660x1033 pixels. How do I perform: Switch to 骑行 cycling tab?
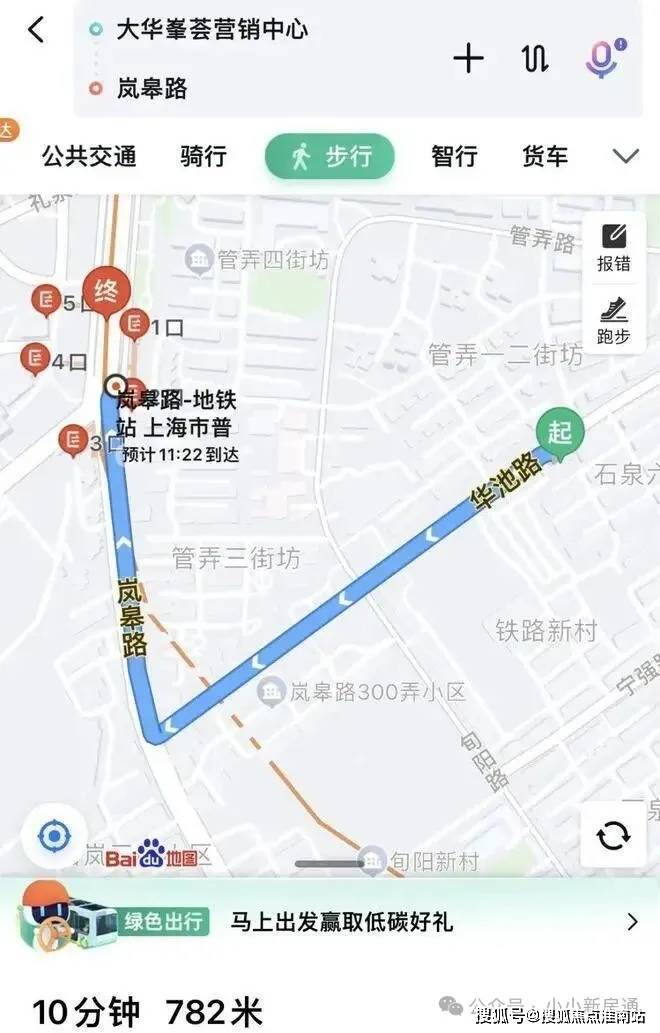tap(203, 156)
